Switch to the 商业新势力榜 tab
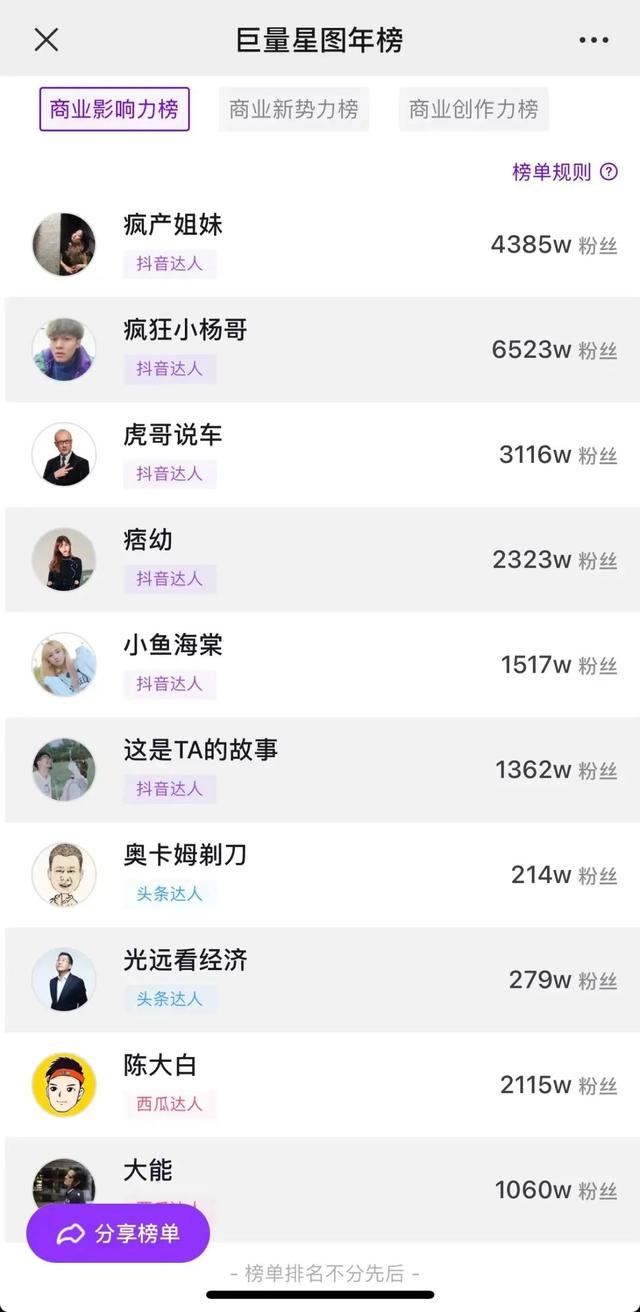The width and height of the screenshot is (640, 1312). (x=294, y=109)
